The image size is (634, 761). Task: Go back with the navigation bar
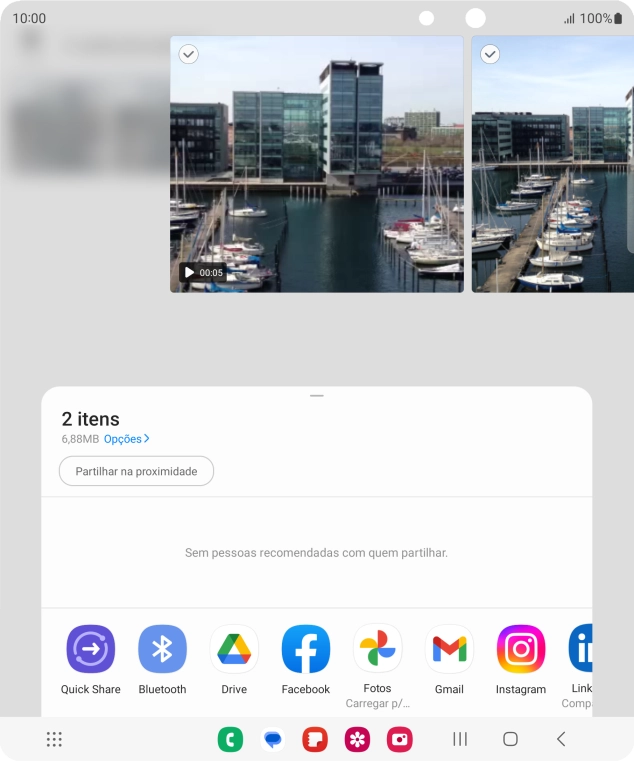[561, 739]
